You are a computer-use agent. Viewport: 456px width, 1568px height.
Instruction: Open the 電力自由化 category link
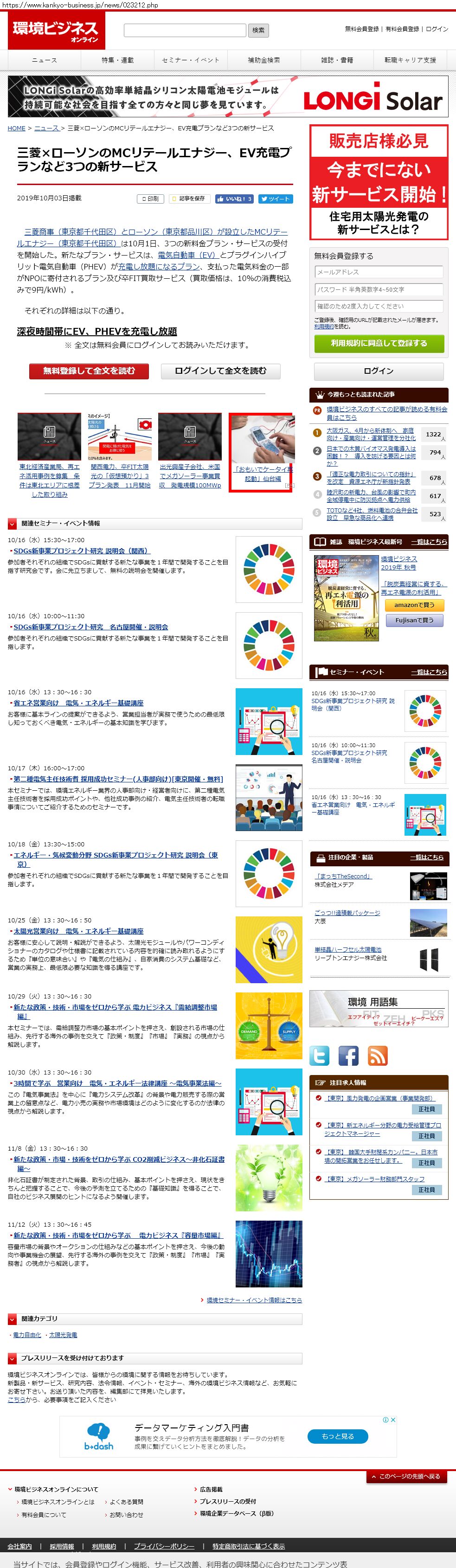tap(27, 1335)
